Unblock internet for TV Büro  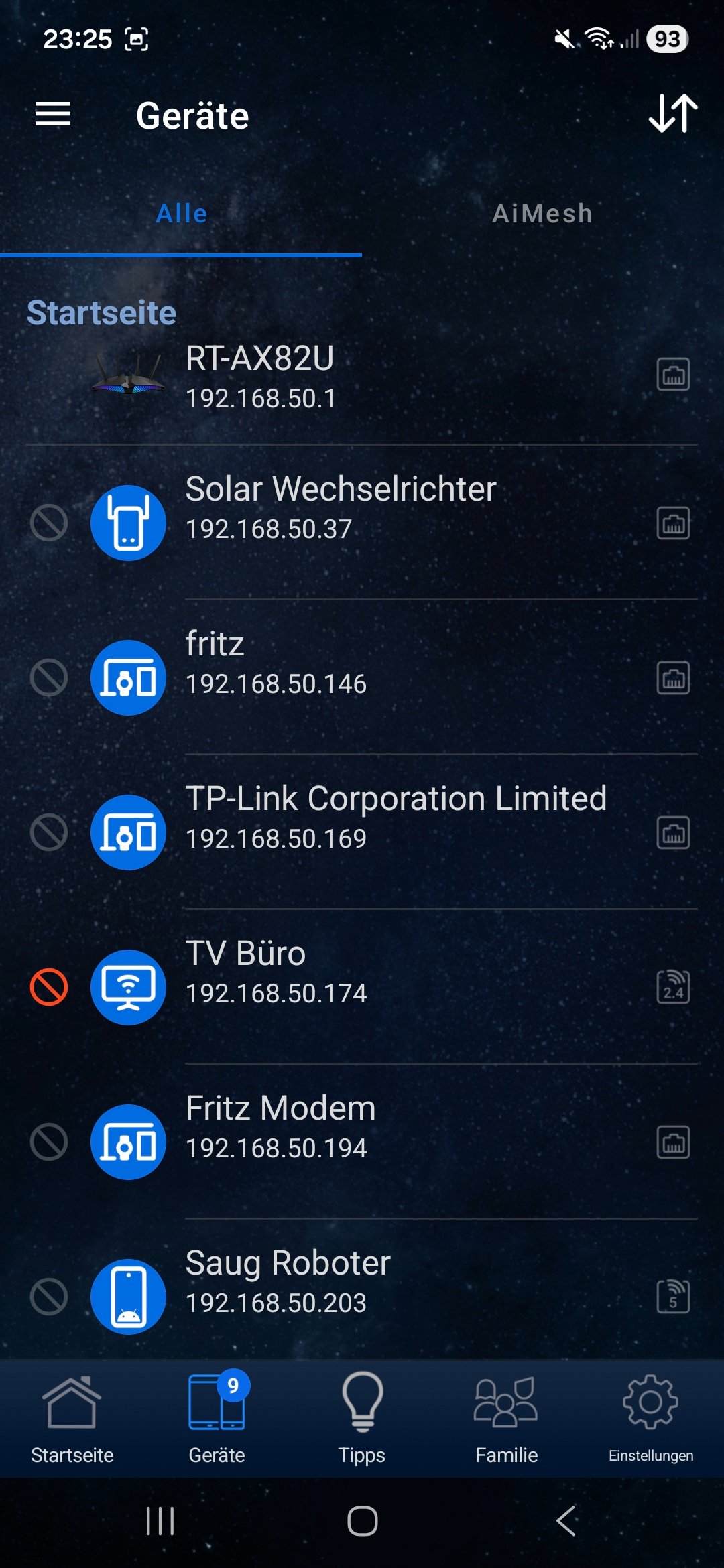(49, 987)
